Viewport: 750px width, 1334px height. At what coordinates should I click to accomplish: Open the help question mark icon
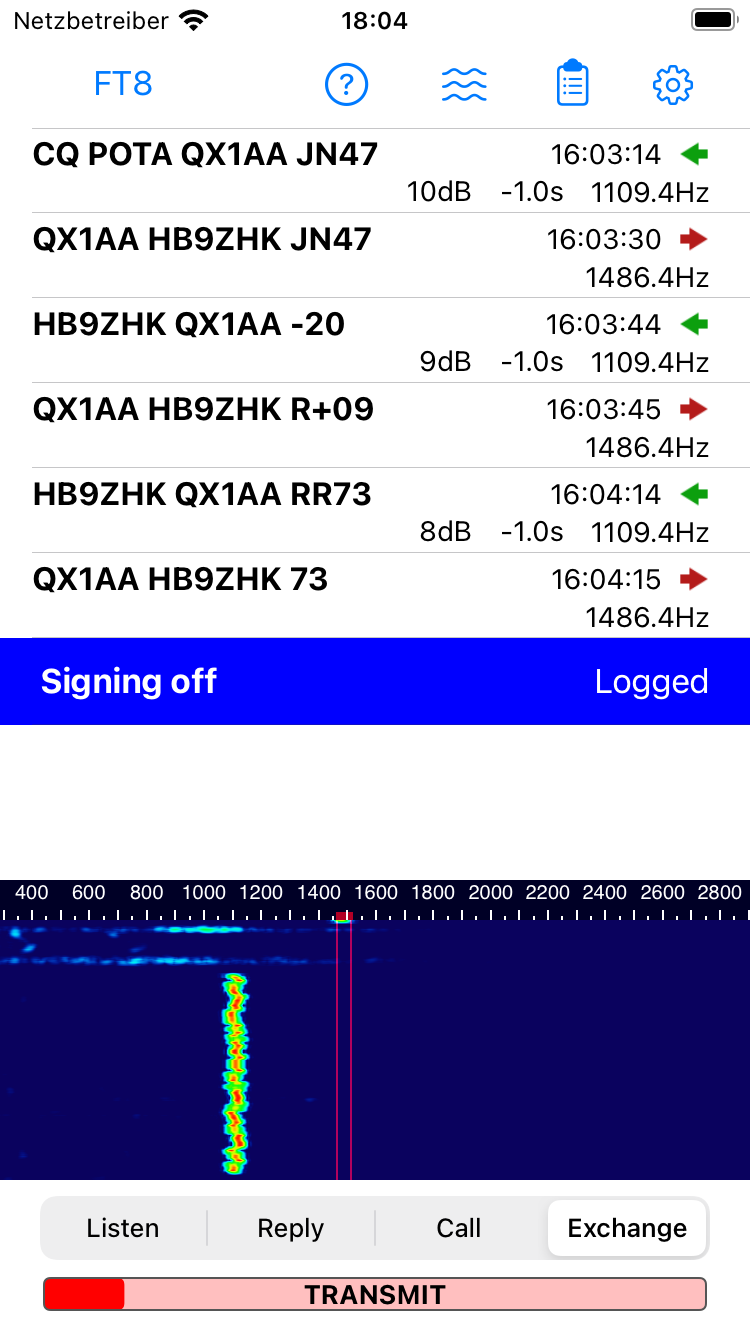point(347,85)
